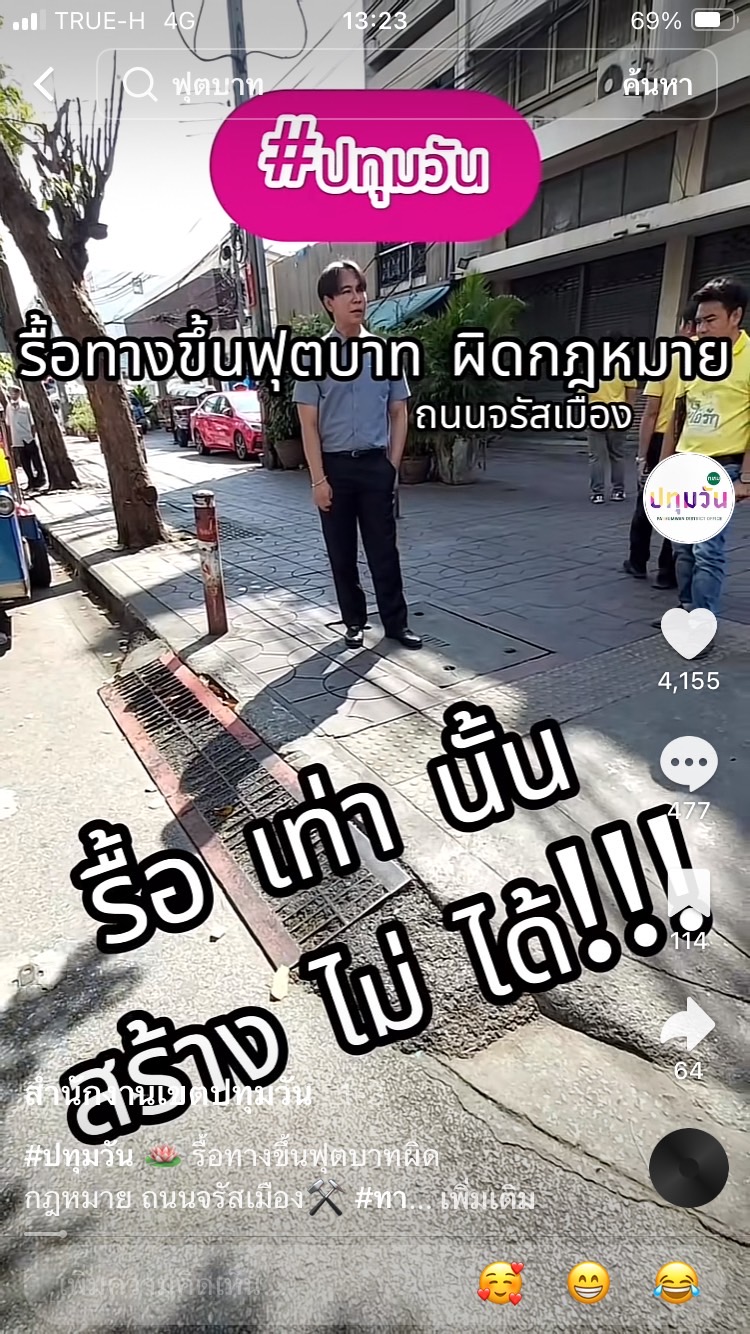Share this video using the arrow icon
The width and height of the screenshot is (750, 1334).
688,1025
